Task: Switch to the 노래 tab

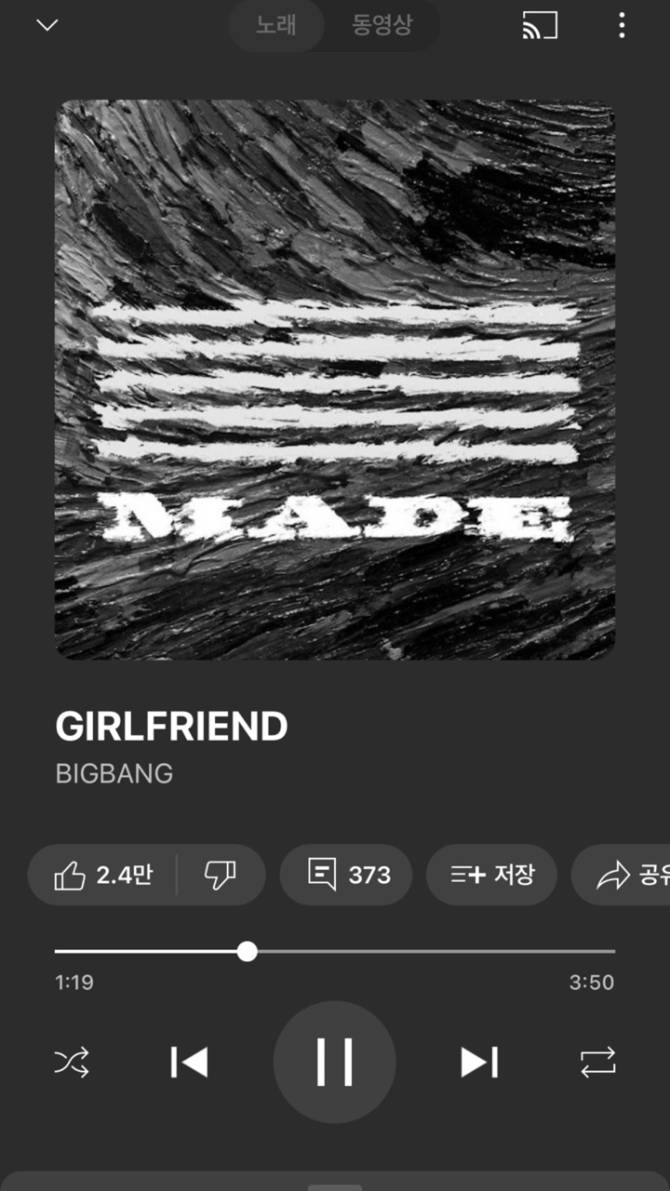Action: (276, 25)
